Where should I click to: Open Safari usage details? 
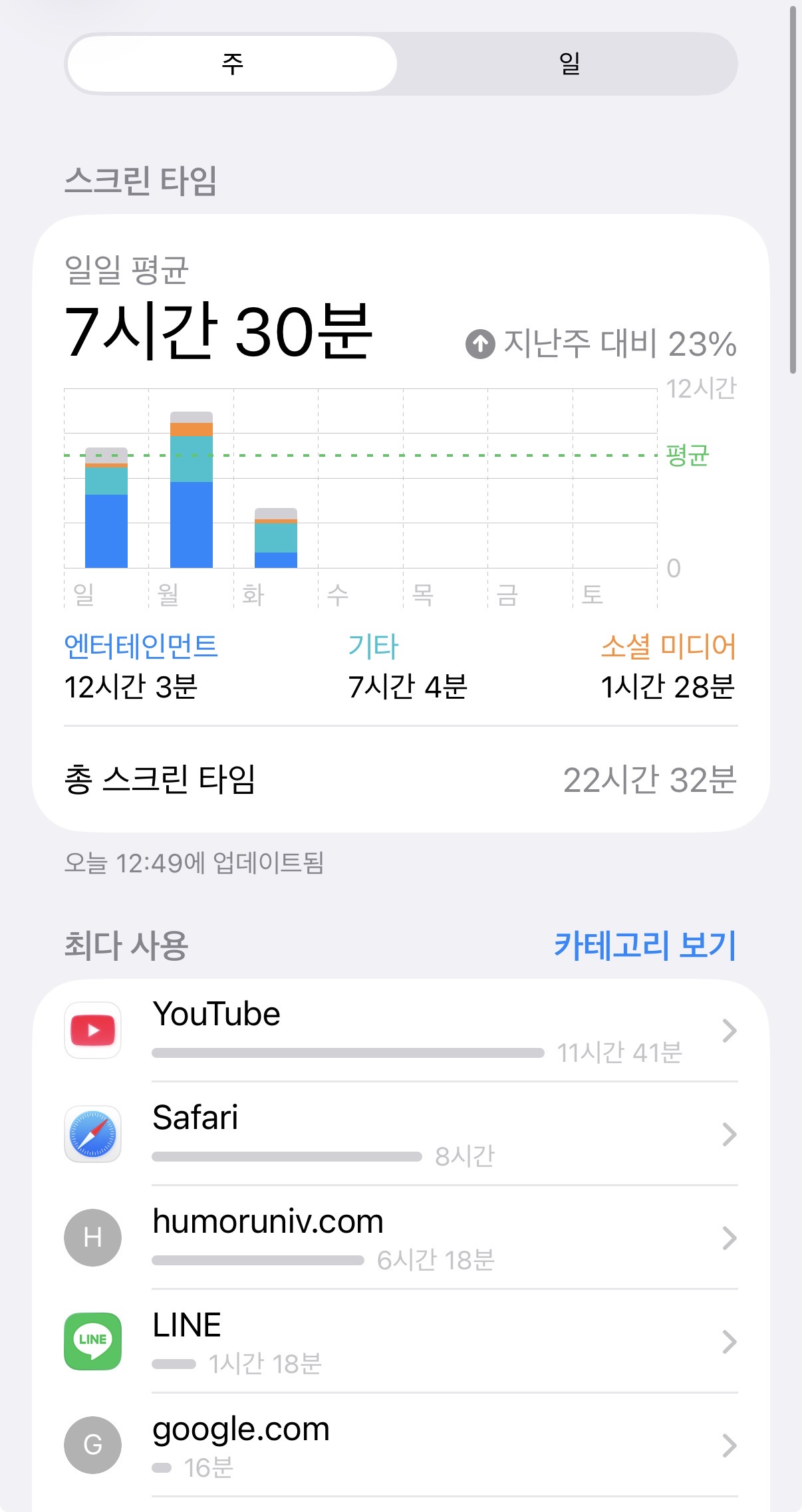click(x=401, y=1134)
